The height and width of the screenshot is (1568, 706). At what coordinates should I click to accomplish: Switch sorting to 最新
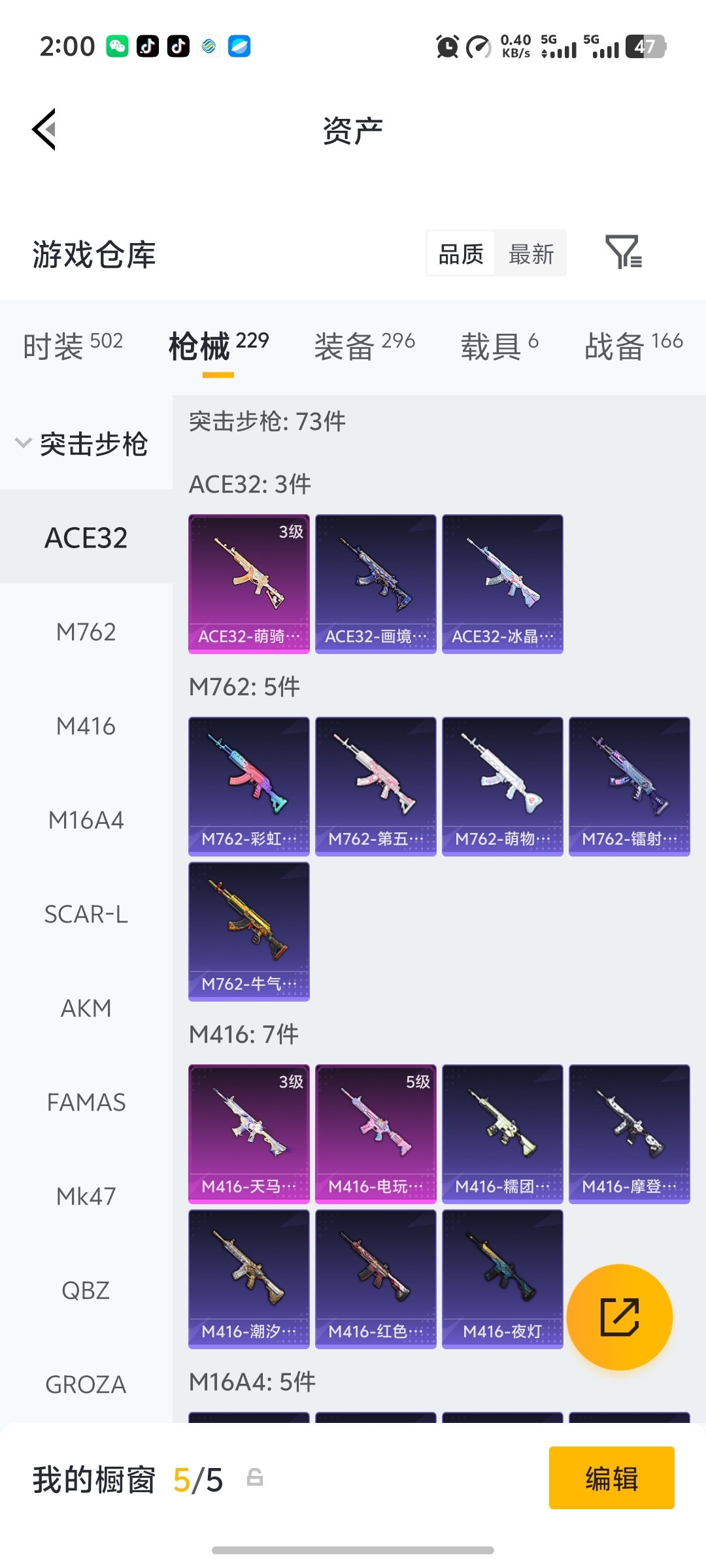531,253
